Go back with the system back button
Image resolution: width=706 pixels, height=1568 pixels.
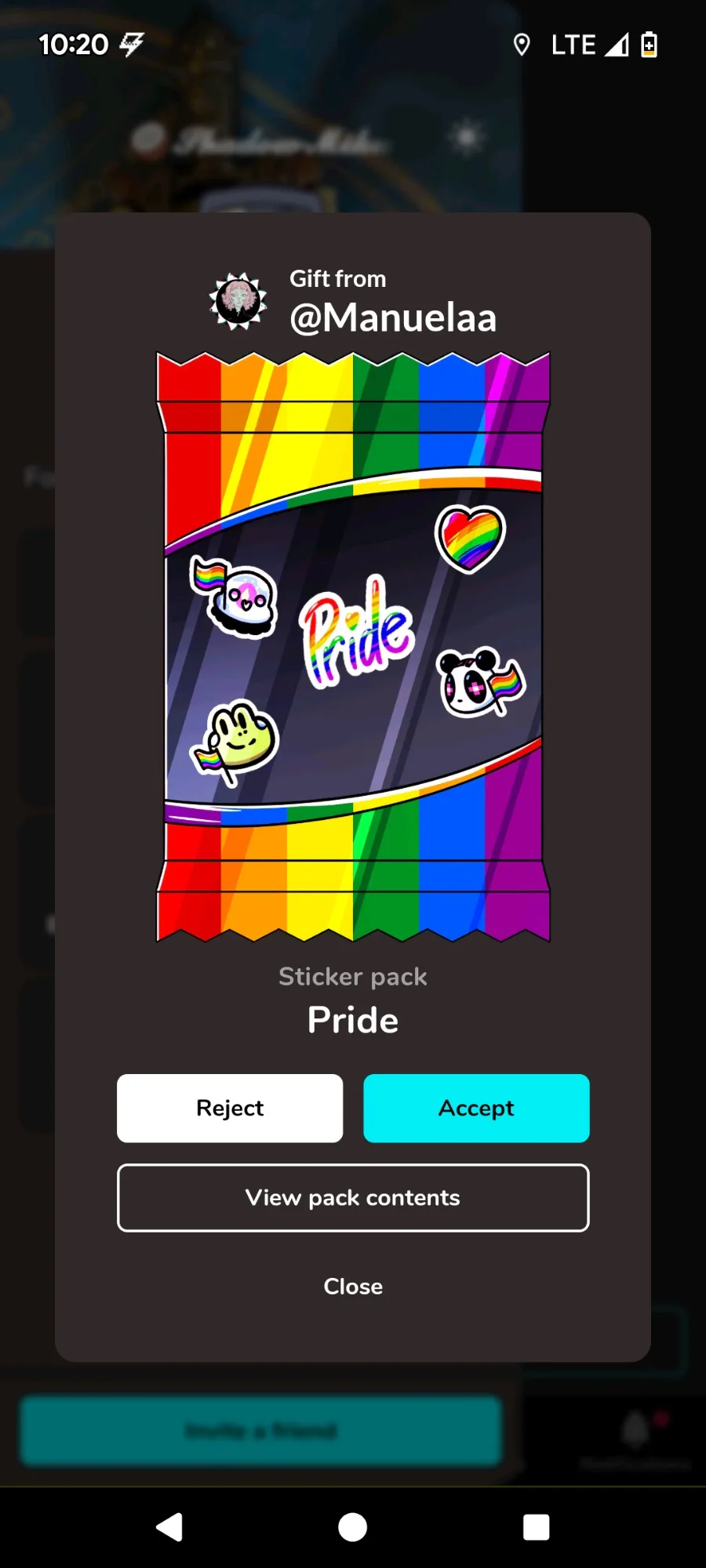169,1526
